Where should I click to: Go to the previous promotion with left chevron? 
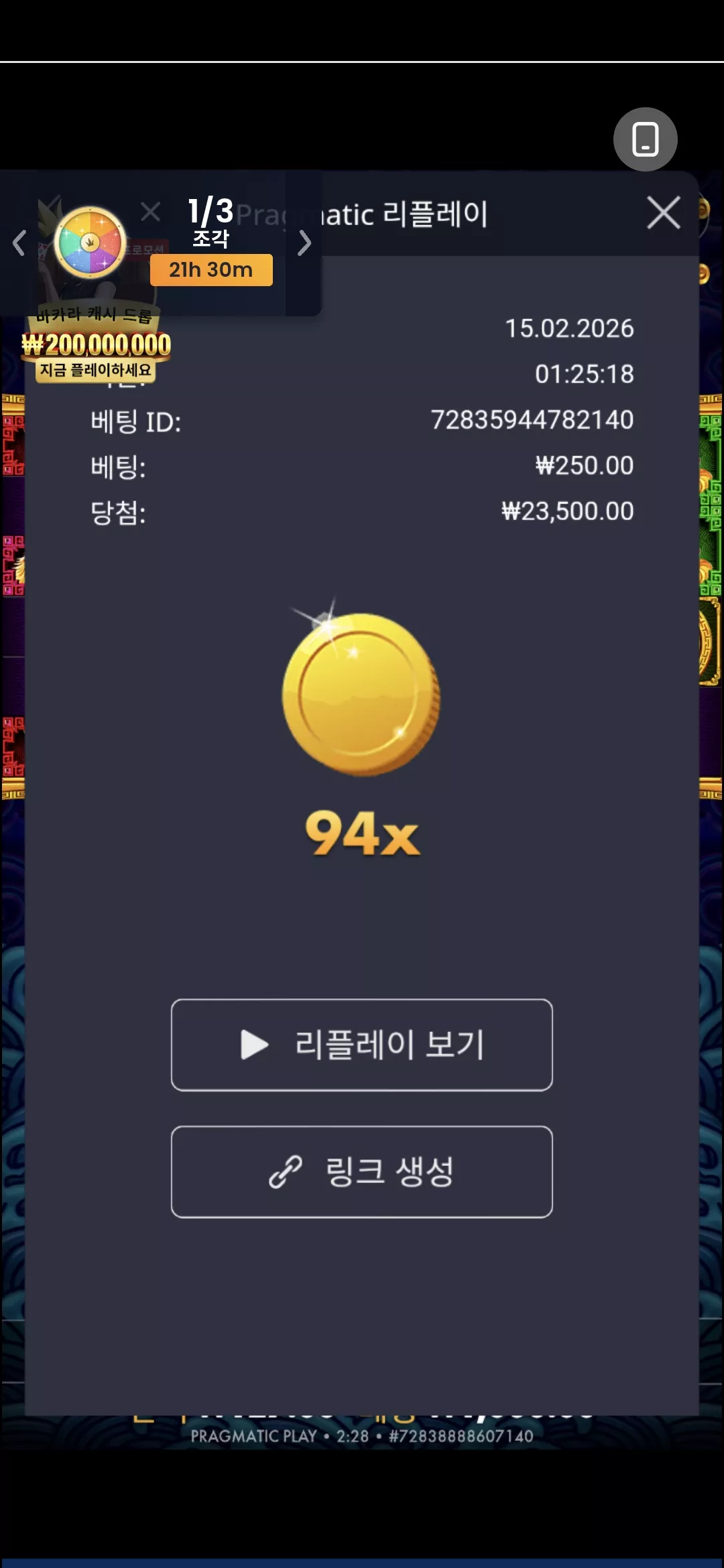click(19, 243)
